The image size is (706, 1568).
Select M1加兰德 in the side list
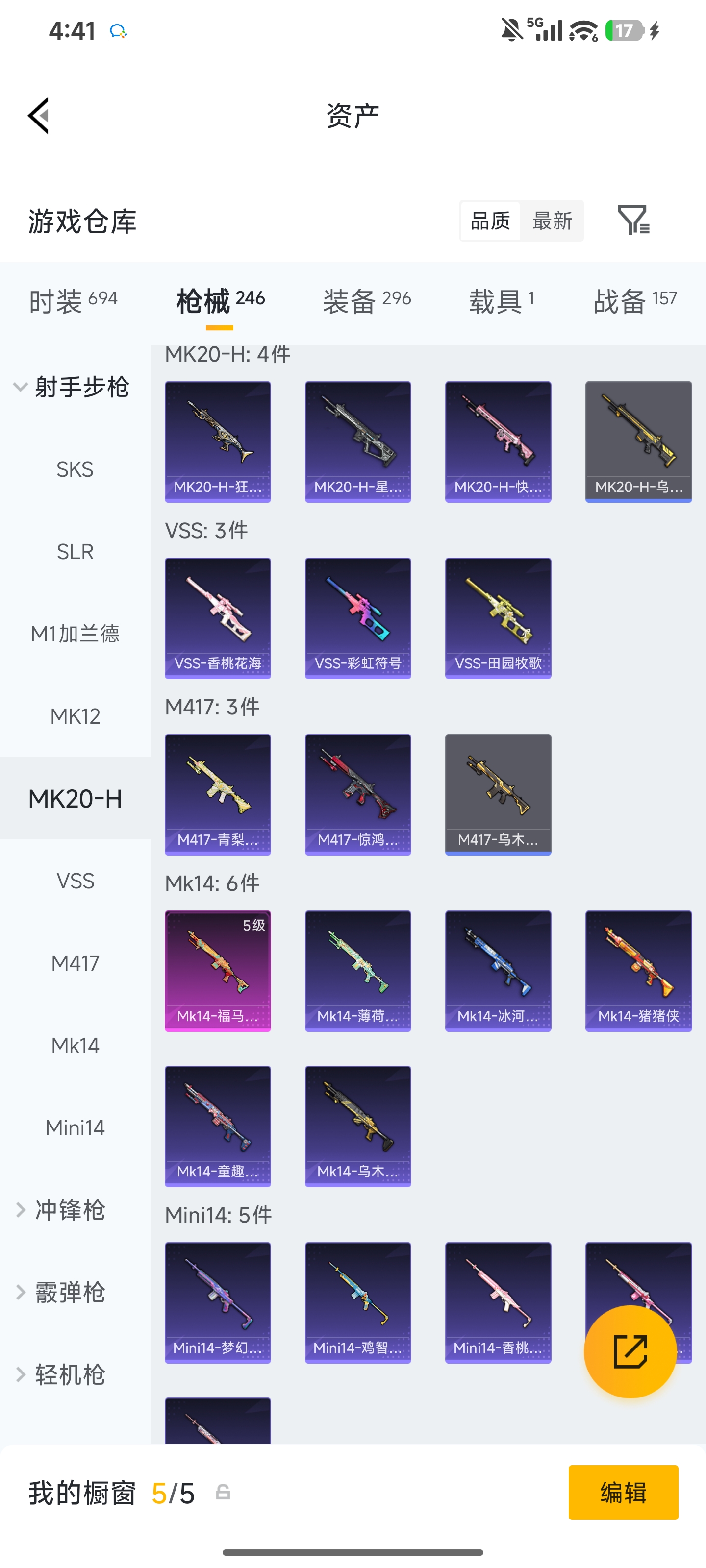(75, 634)
